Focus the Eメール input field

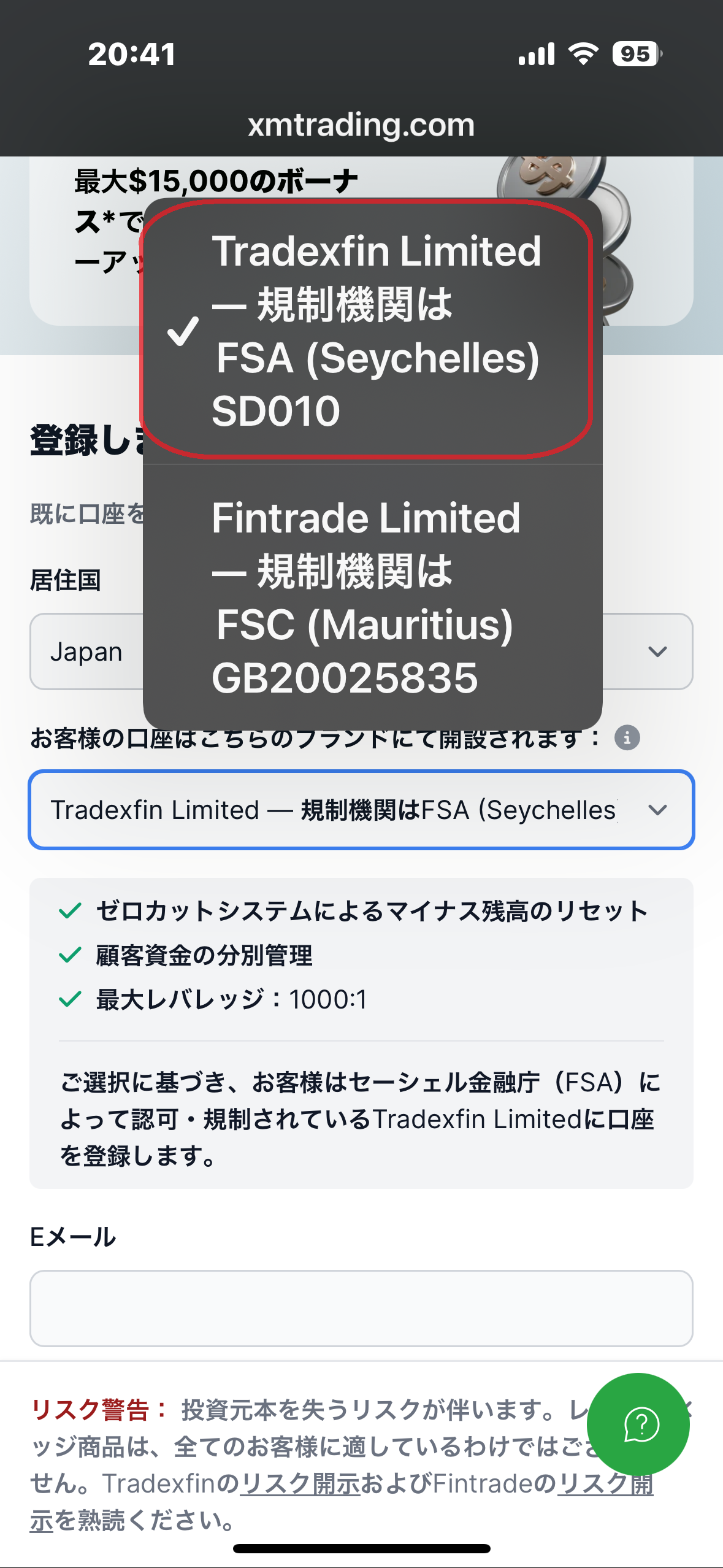(x=361, y=1308)
